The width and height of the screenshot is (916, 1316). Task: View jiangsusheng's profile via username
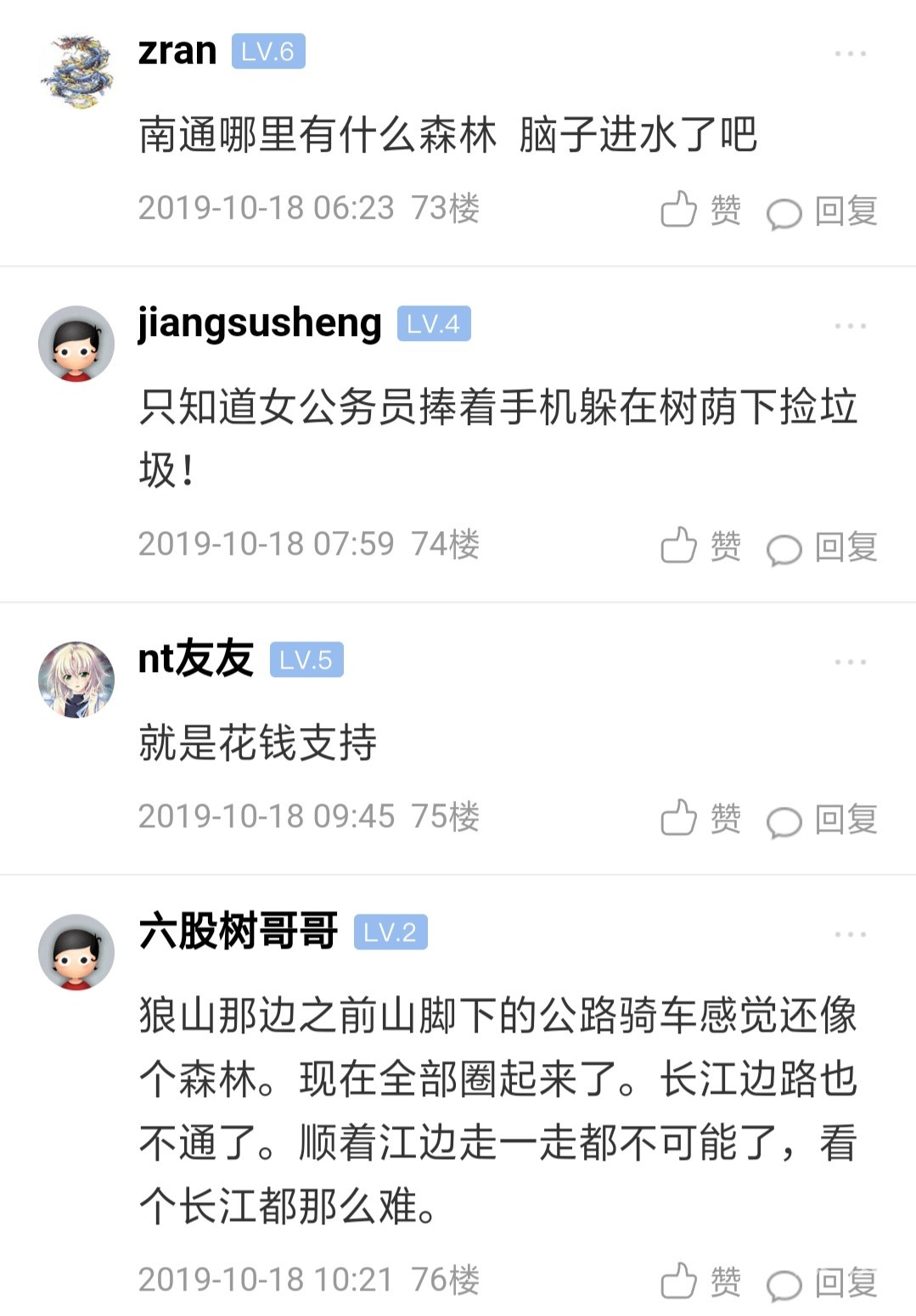click(260, 323)
